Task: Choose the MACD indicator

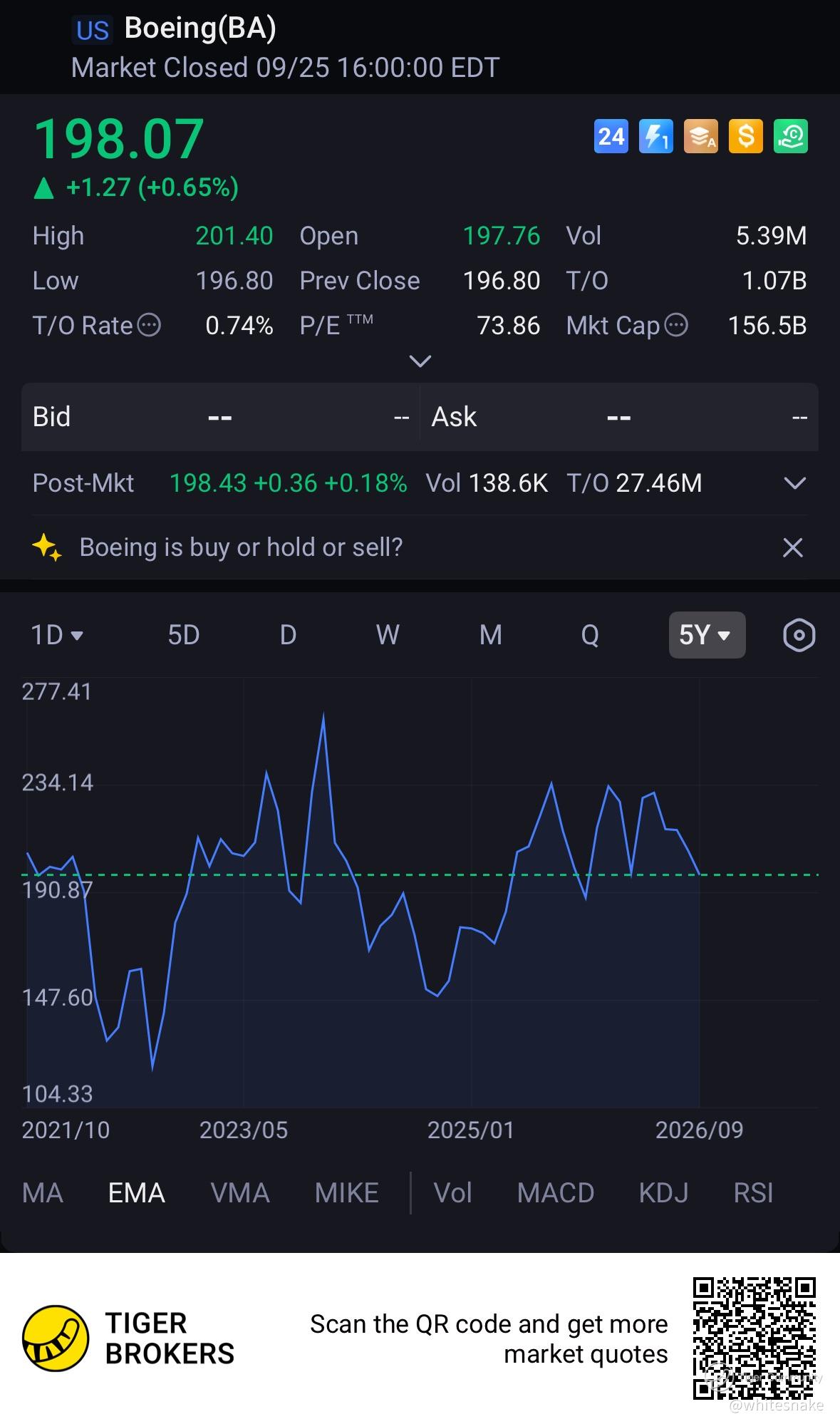Action: [x=556, y=1192]
